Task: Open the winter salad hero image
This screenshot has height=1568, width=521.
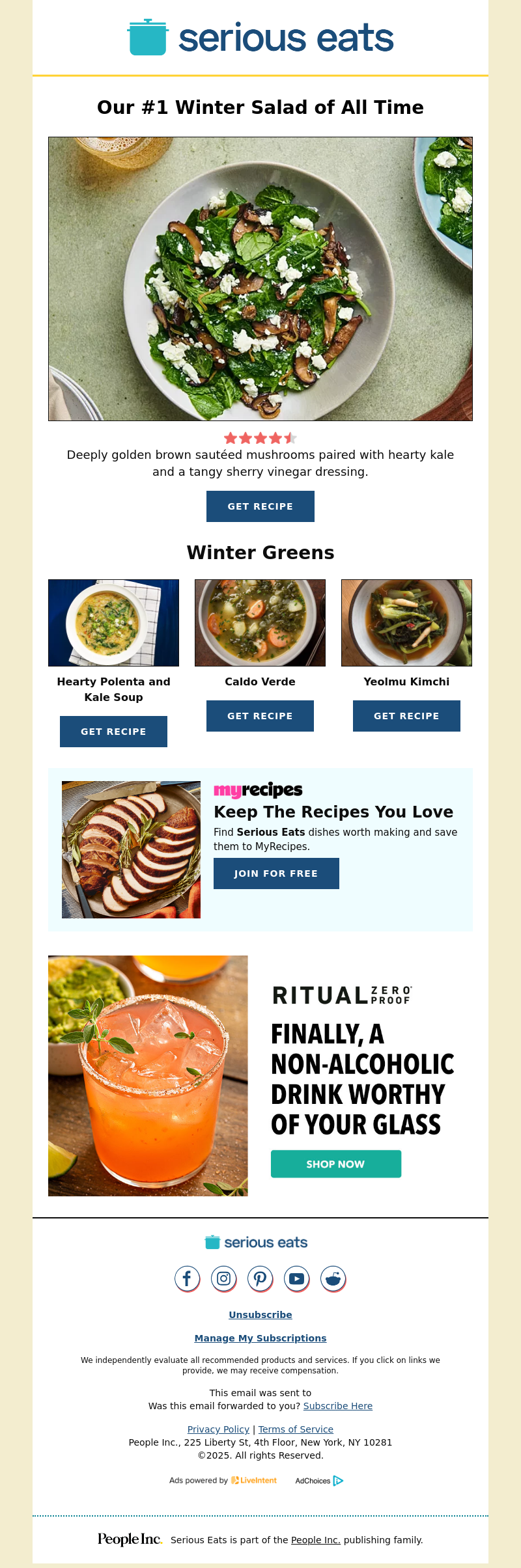Action: tap(260, 279)
